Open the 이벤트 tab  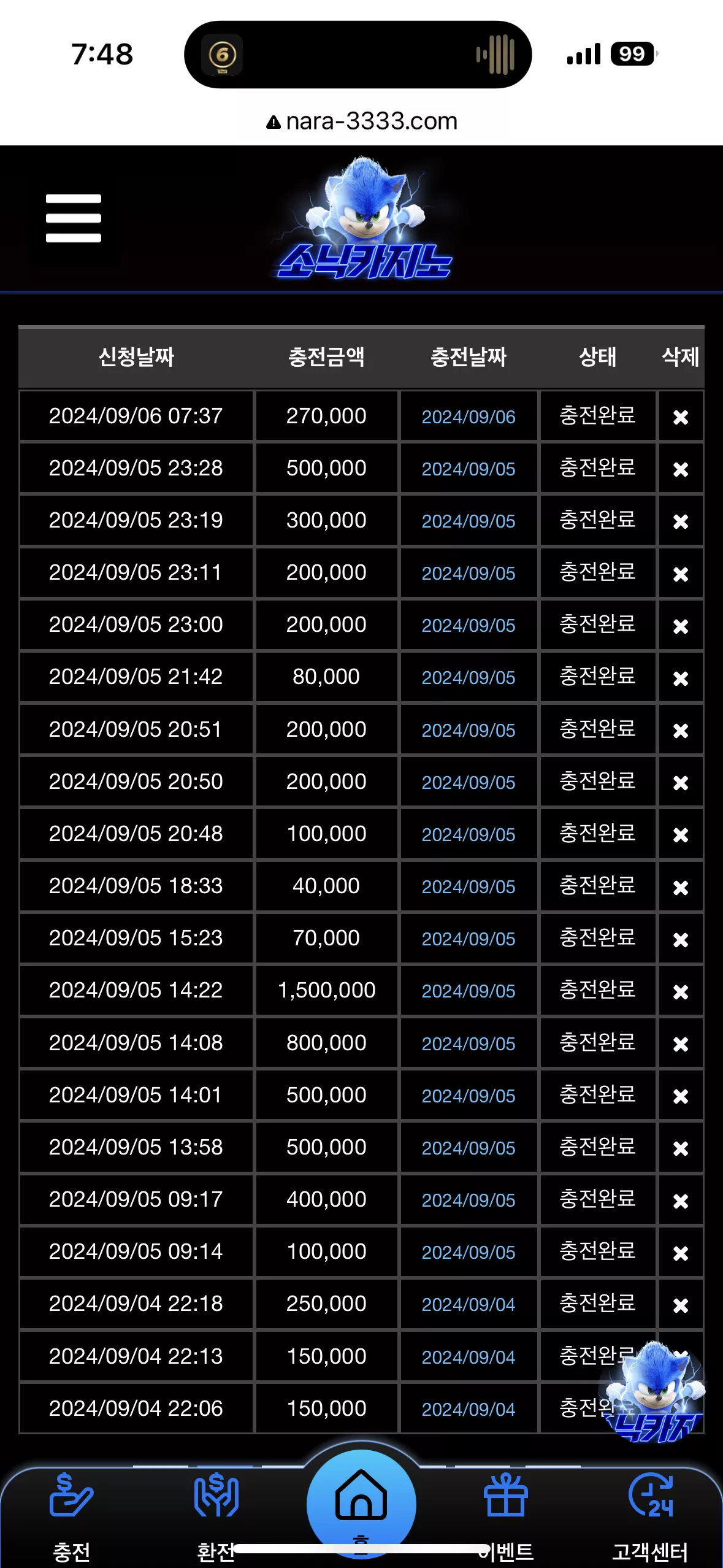click(506, 1517)
